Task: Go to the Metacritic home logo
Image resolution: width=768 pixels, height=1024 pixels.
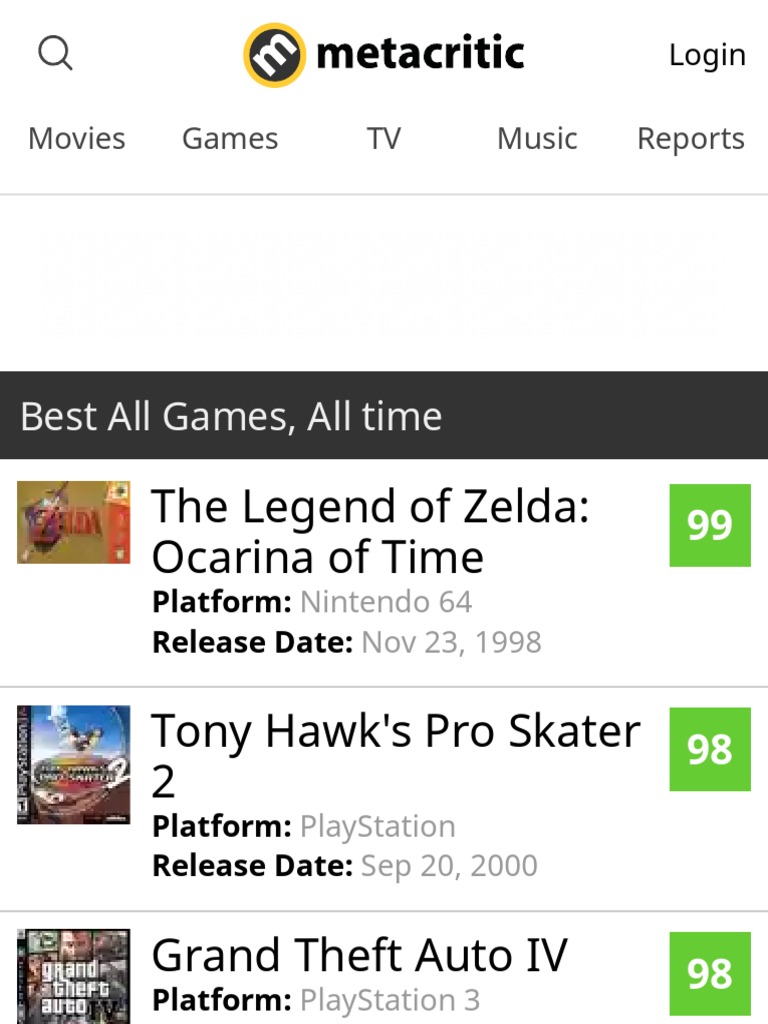Action: pos(384,54)
